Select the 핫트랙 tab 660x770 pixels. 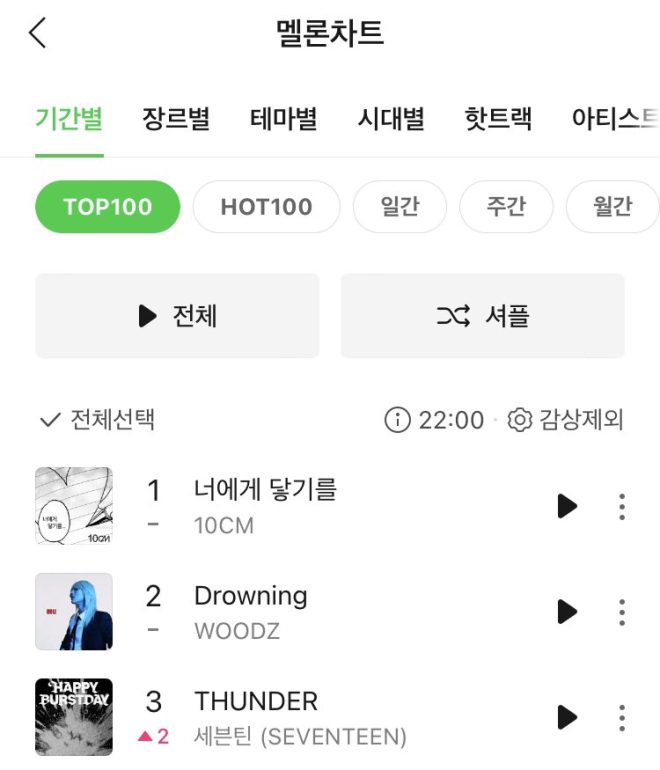[x=498, y=119]
